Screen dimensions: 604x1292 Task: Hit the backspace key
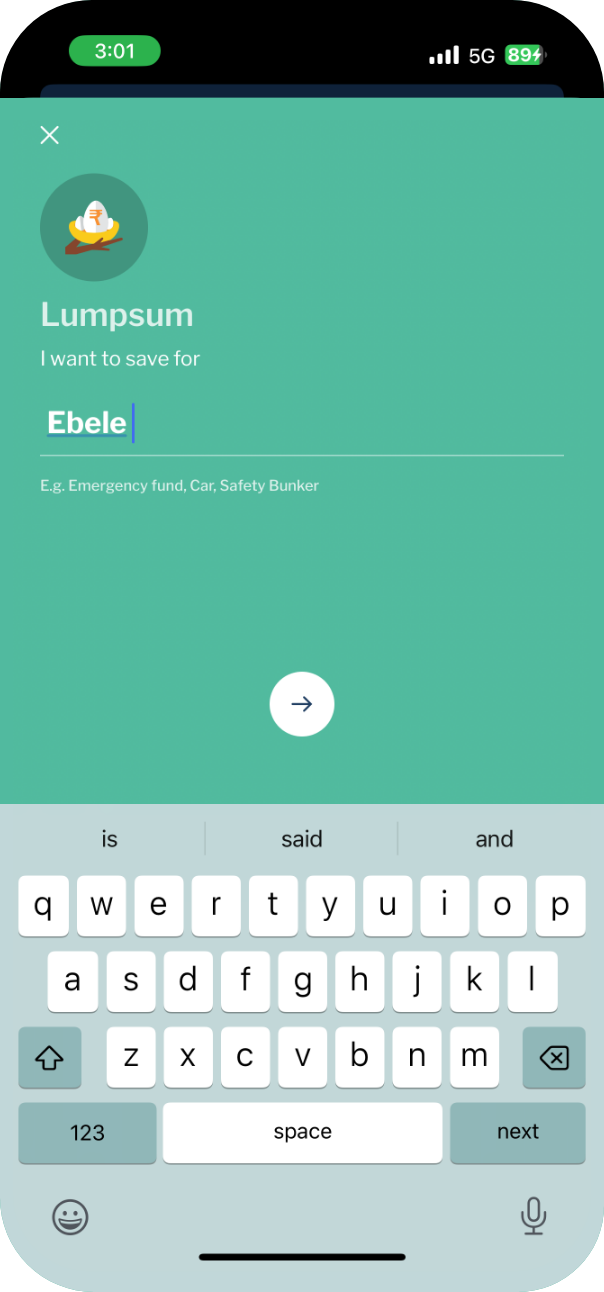[x=554, y=1057]
